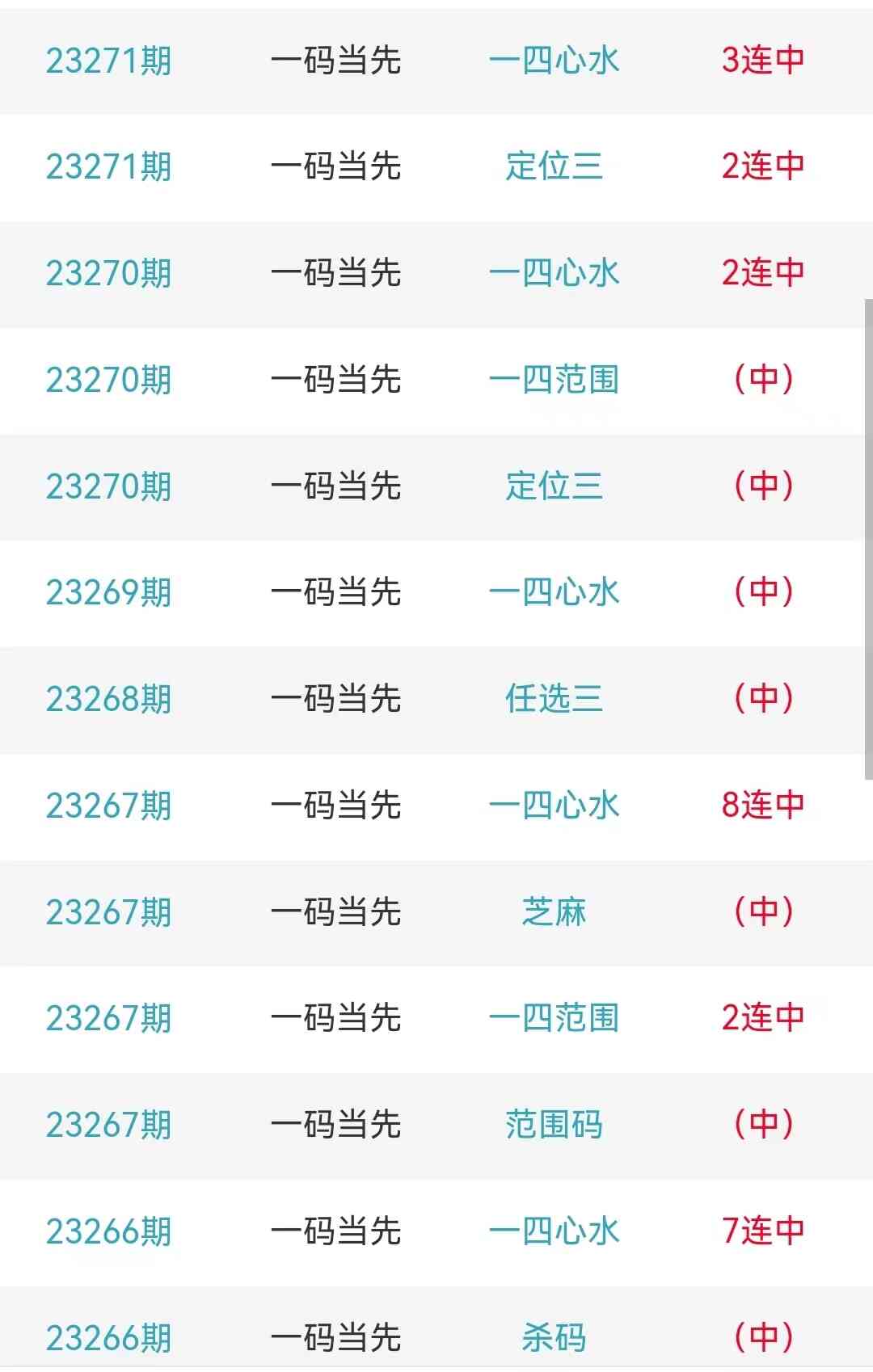Open the 23270期 一四范围 entry

coord(554,380)
